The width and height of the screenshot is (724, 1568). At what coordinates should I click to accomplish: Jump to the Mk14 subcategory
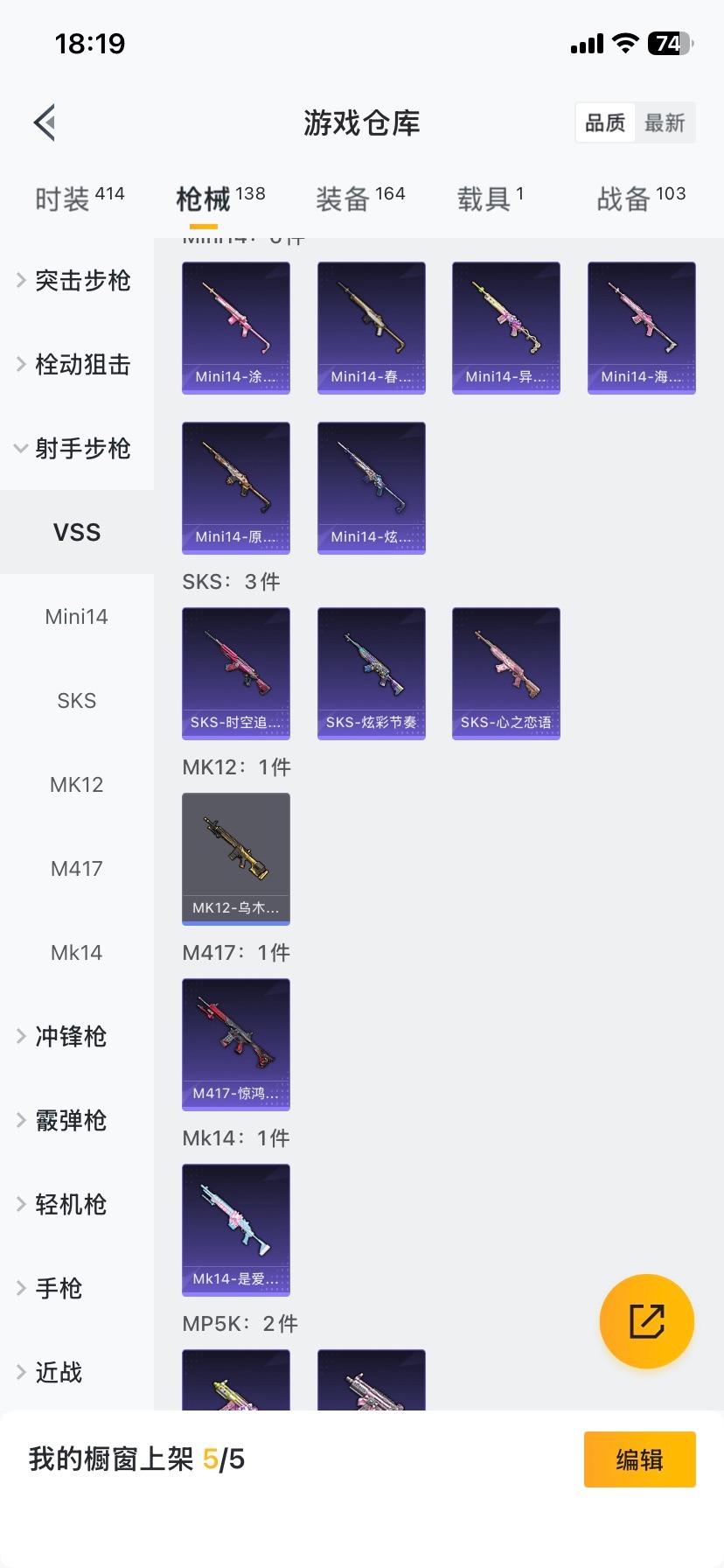click(77, 953)
